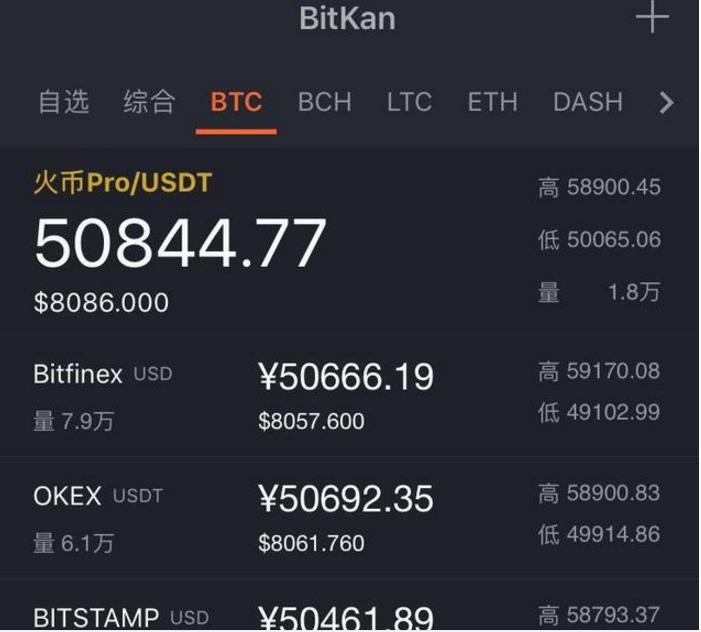Go to the DASH tab
Image resolution: width=701 pixels, height=632 pixels.
point(587,102)
